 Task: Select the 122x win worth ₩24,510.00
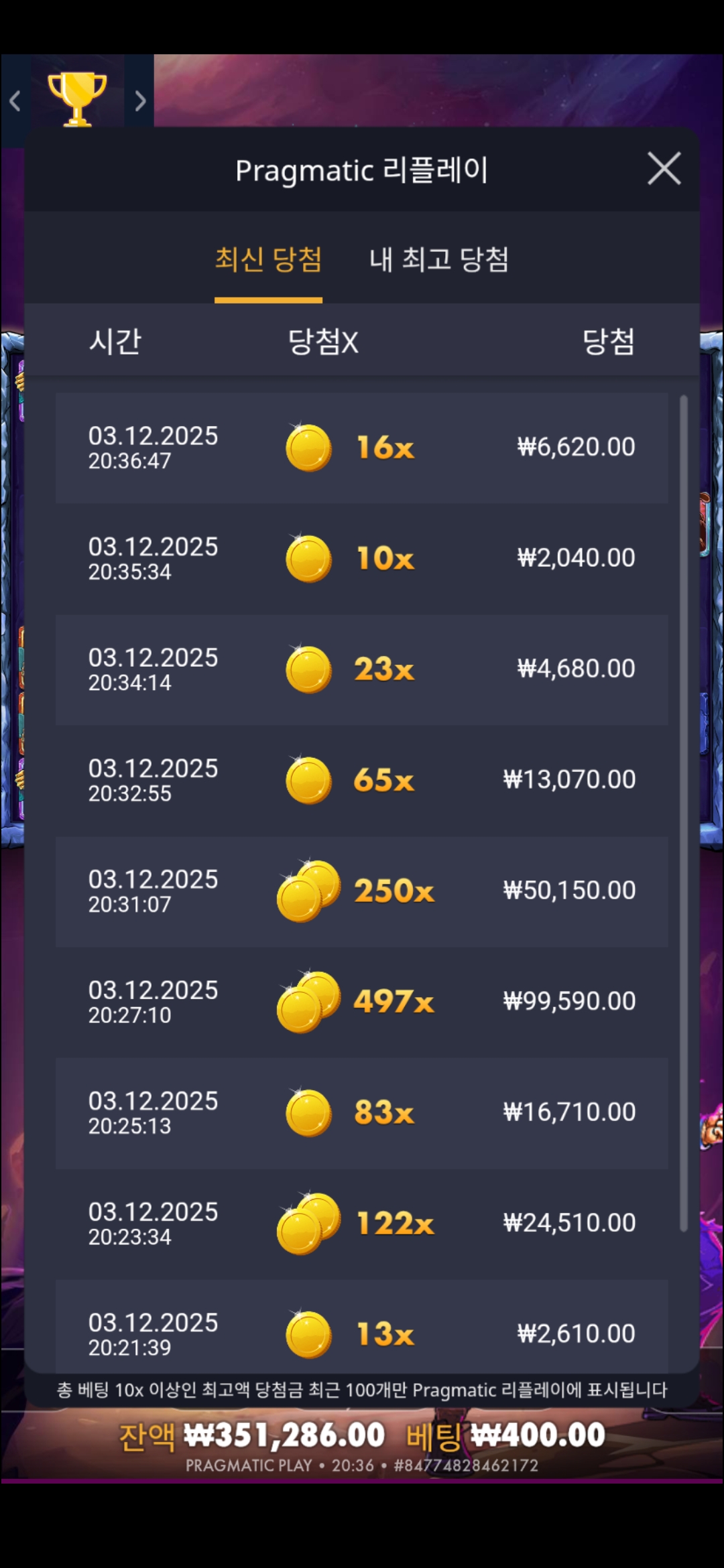[x=361, y=1224]
